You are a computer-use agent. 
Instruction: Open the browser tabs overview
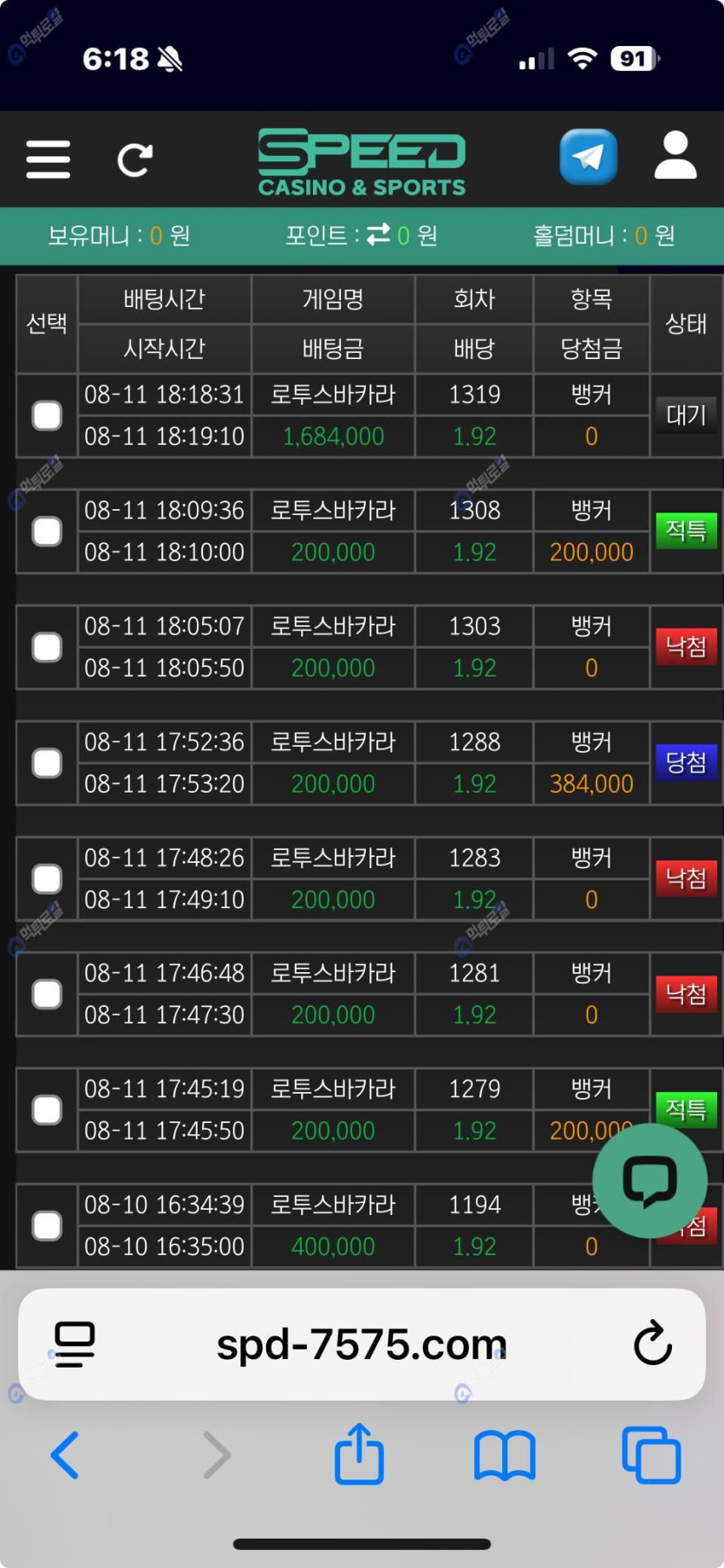[x=651, y=1454]
